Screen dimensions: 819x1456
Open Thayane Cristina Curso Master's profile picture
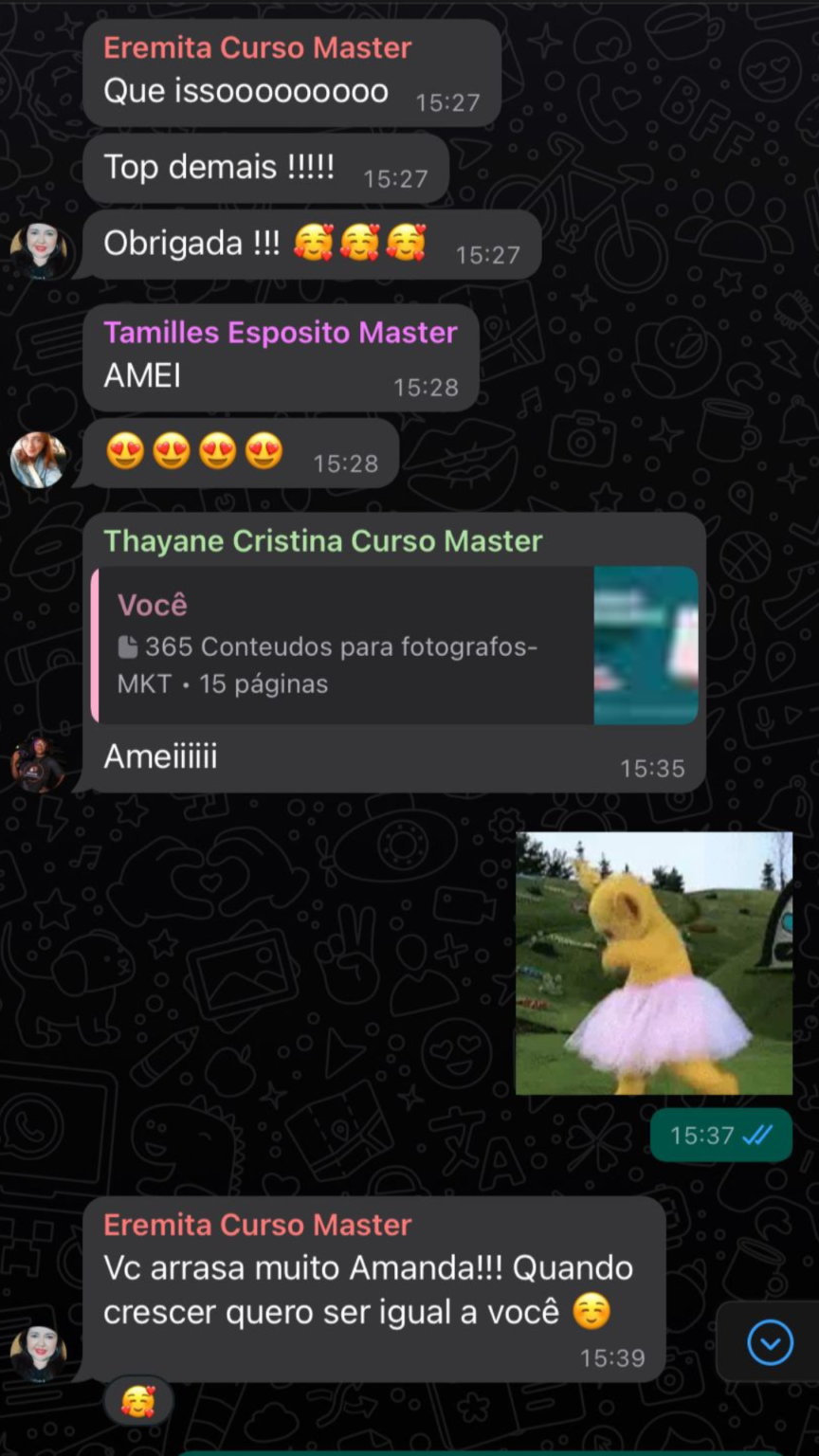tap(38, 762)
